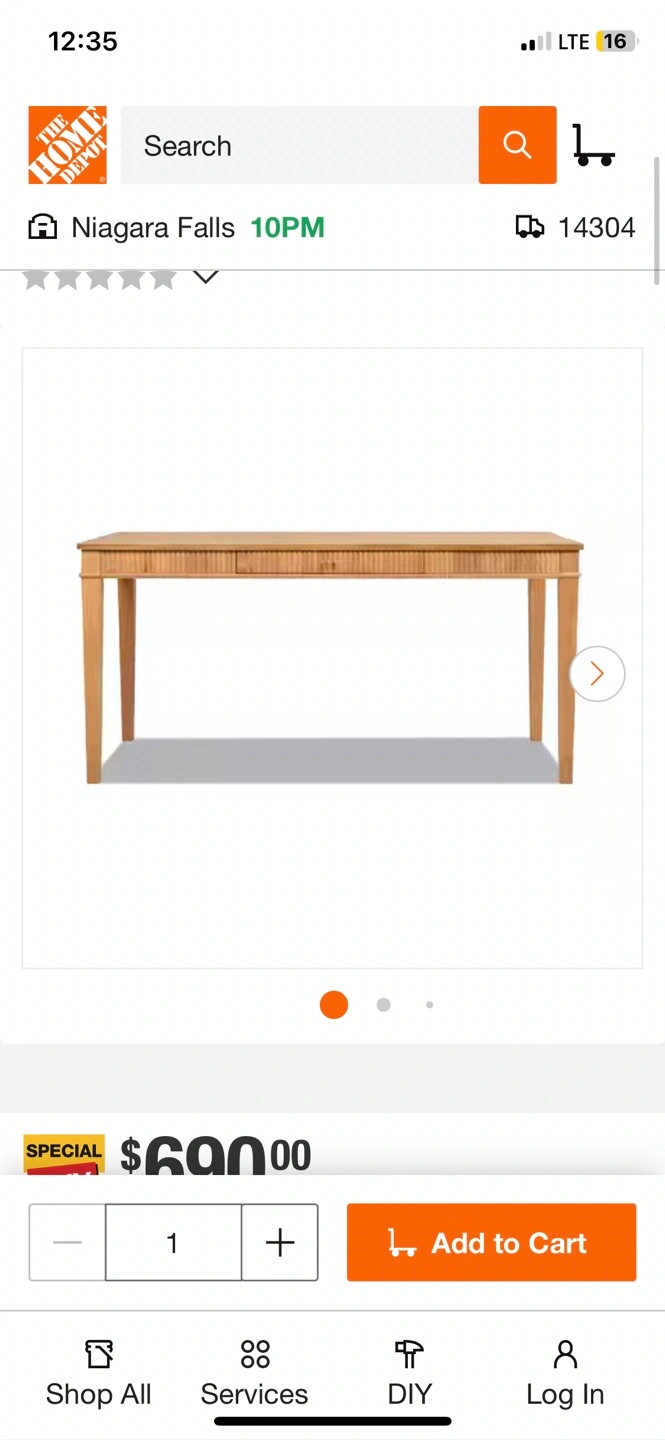The height and width of the screenshot is (1440, 665).
Task: Open Log In
Action: [565, 1374]
